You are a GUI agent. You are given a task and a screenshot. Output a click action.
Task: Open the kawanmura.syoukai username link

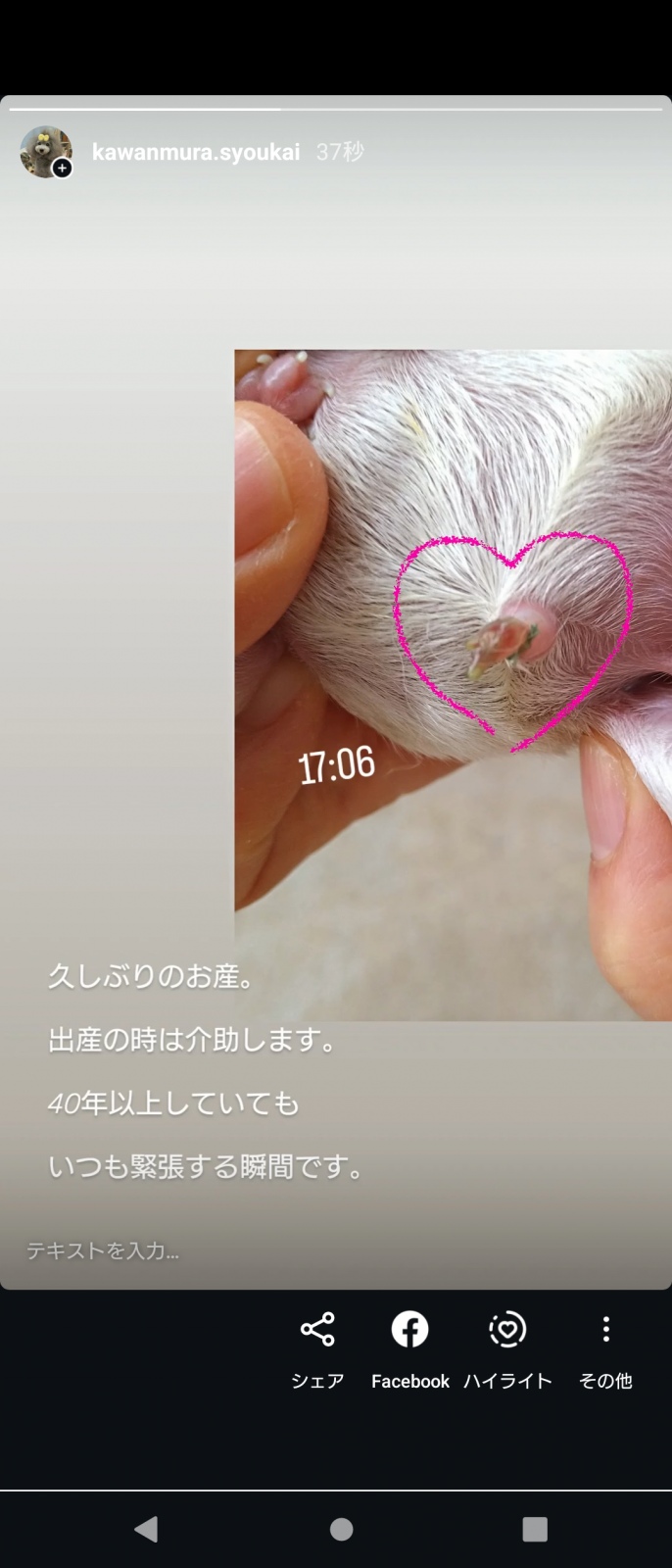click(x=196, y=152)
